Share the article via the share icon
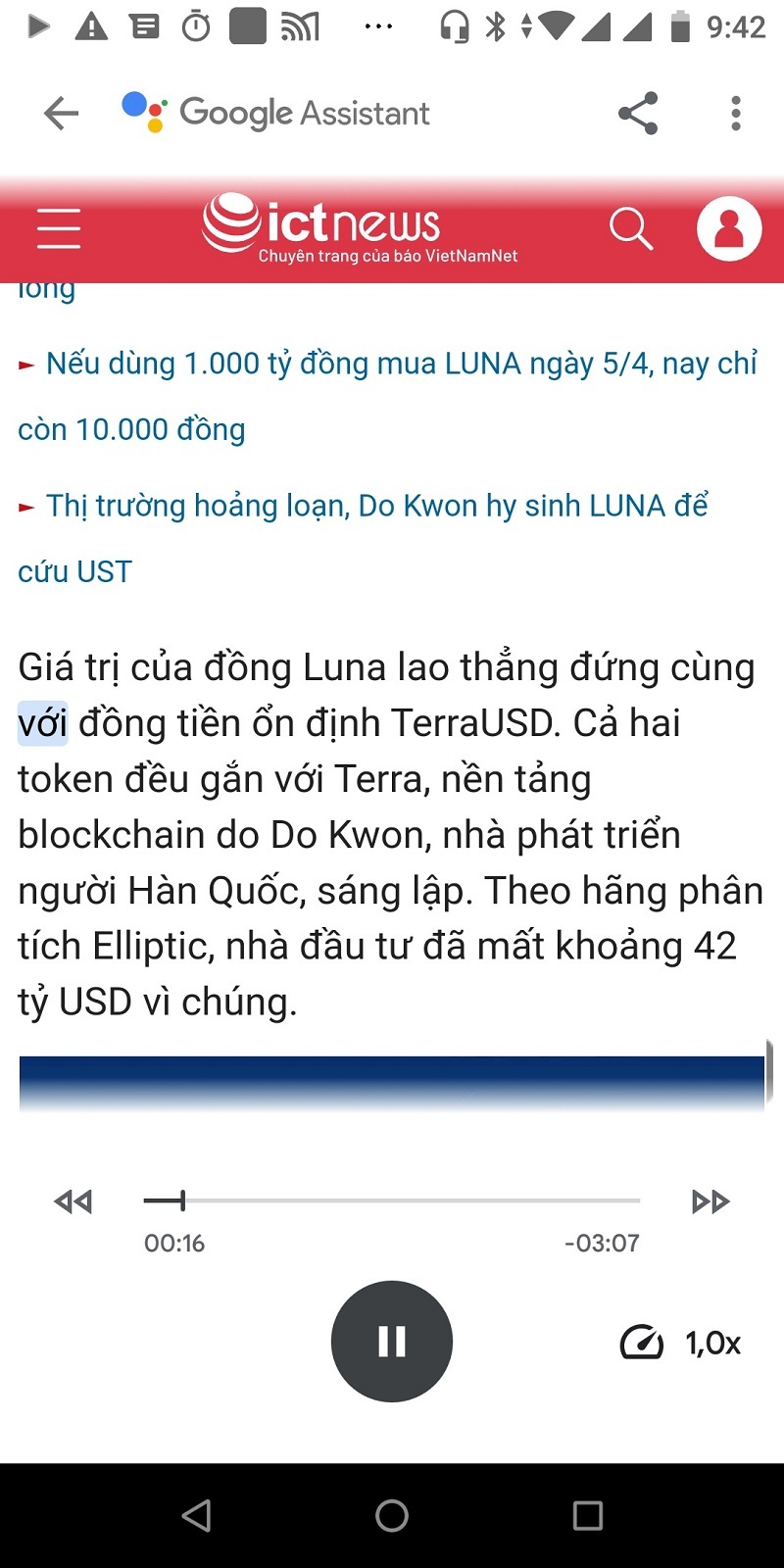The width and height of the screenshot is (784, 1568). [637, 113]
